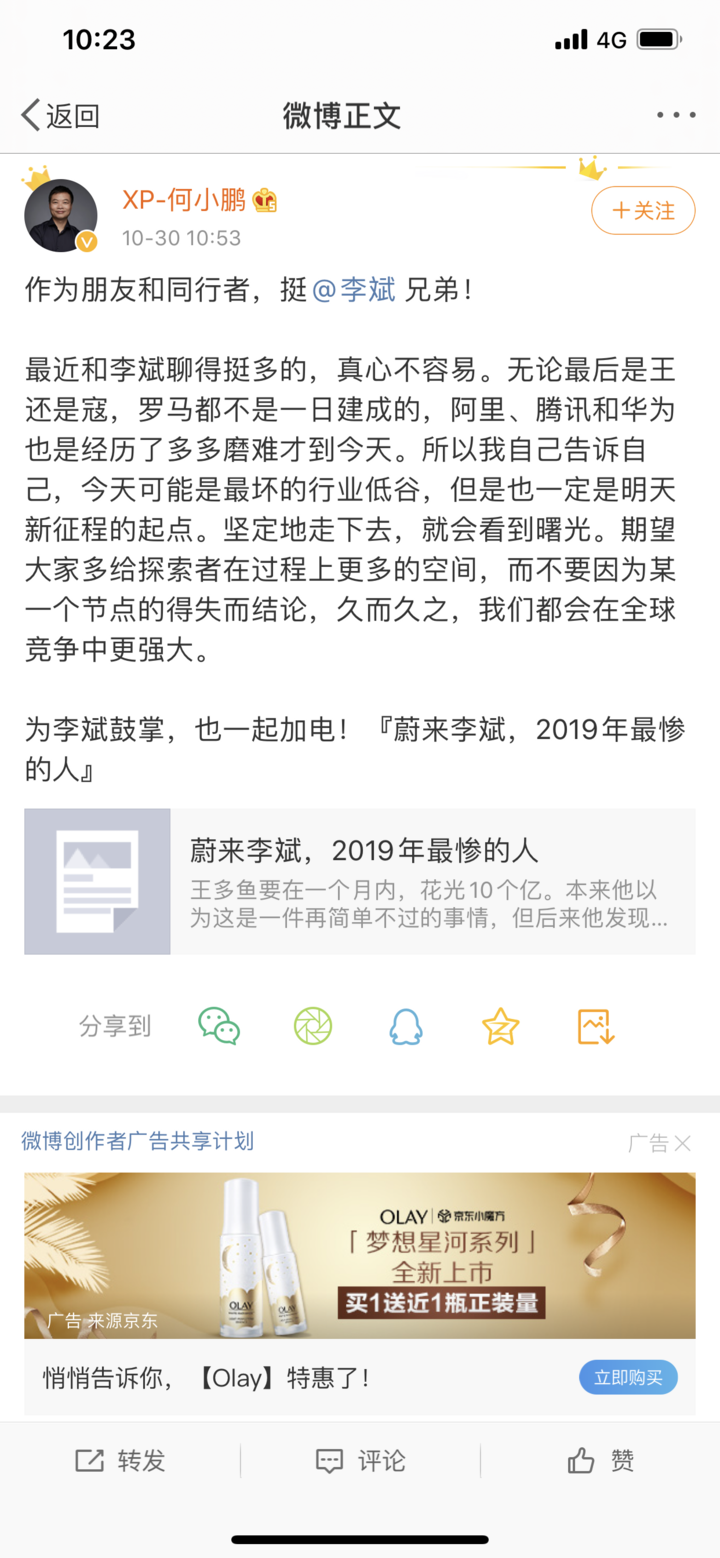Open XP-何小鹏's profile avatar

pos(60,216)
